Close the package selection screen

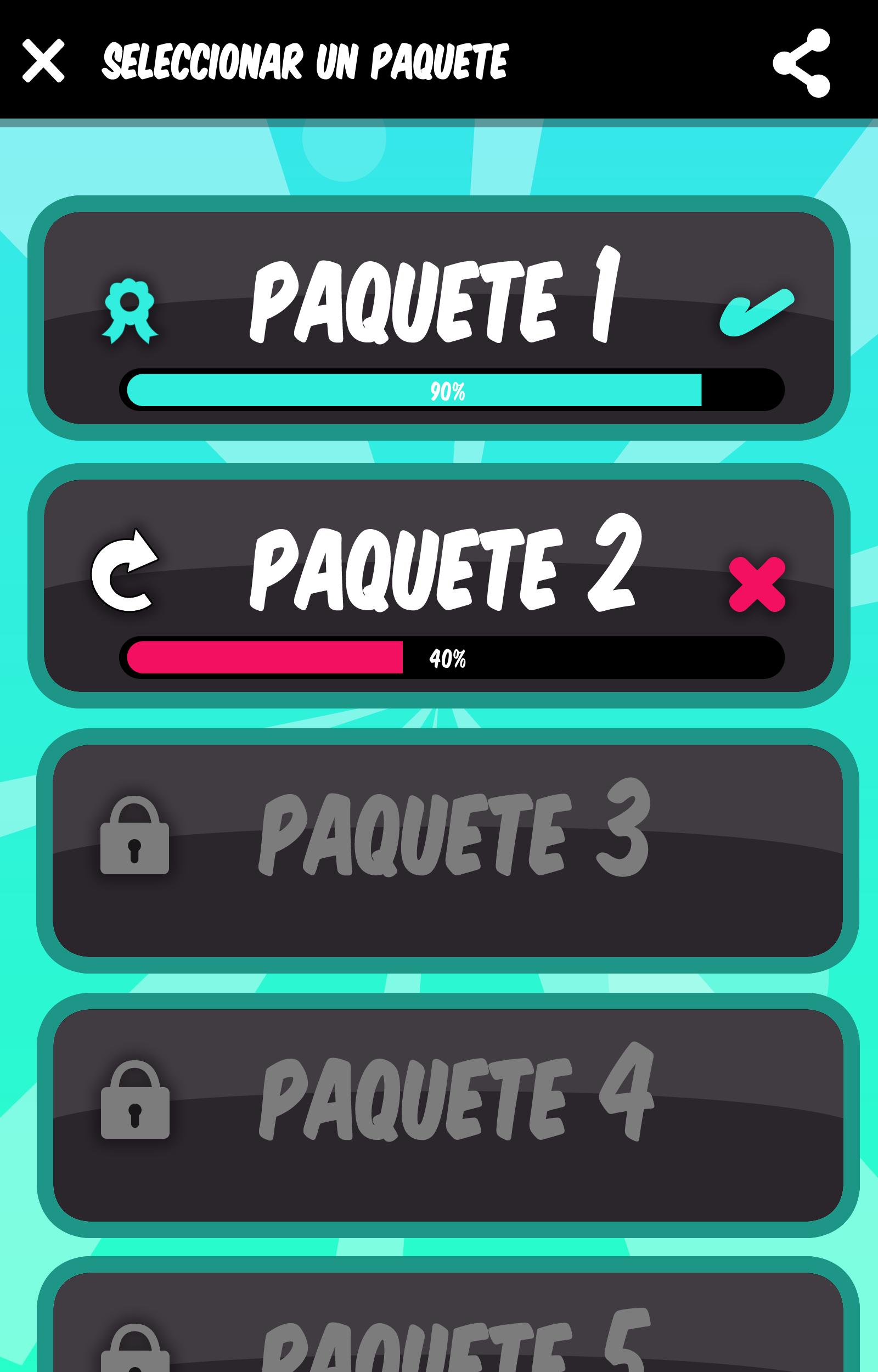coord(43,61)
